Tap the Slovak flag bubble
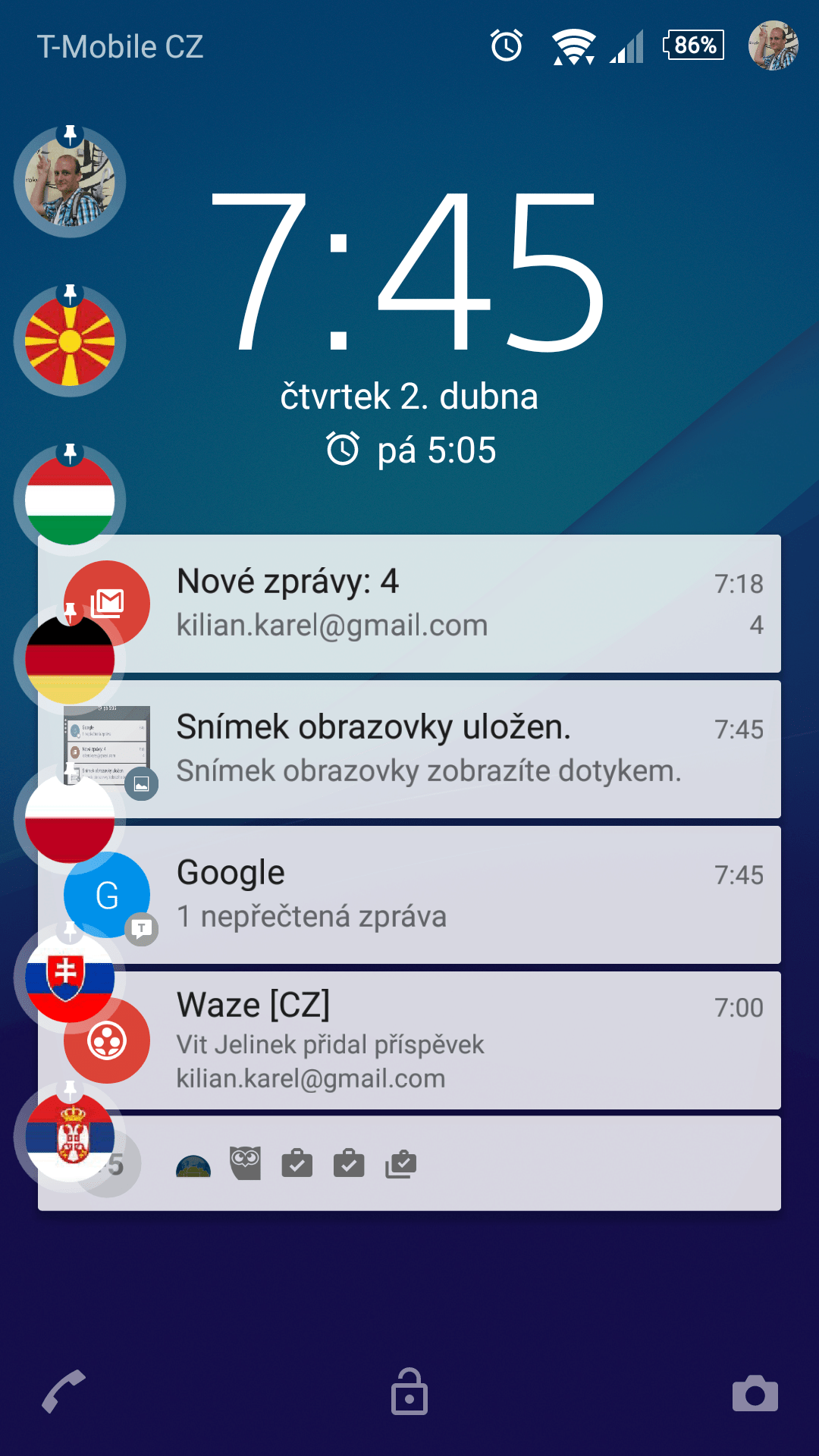 click(x=70, y=978)
